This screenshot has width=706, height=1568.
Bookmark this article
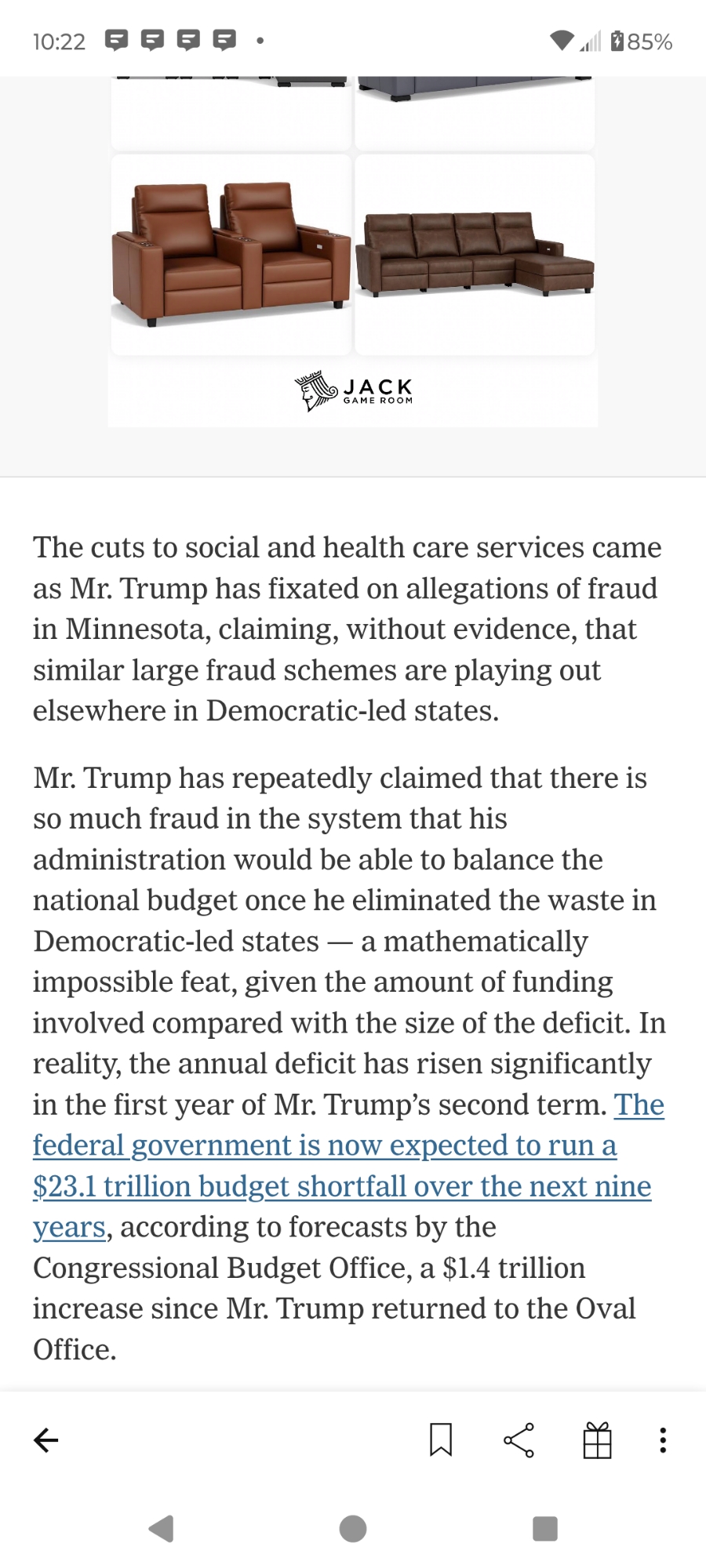coord(441,1440)
